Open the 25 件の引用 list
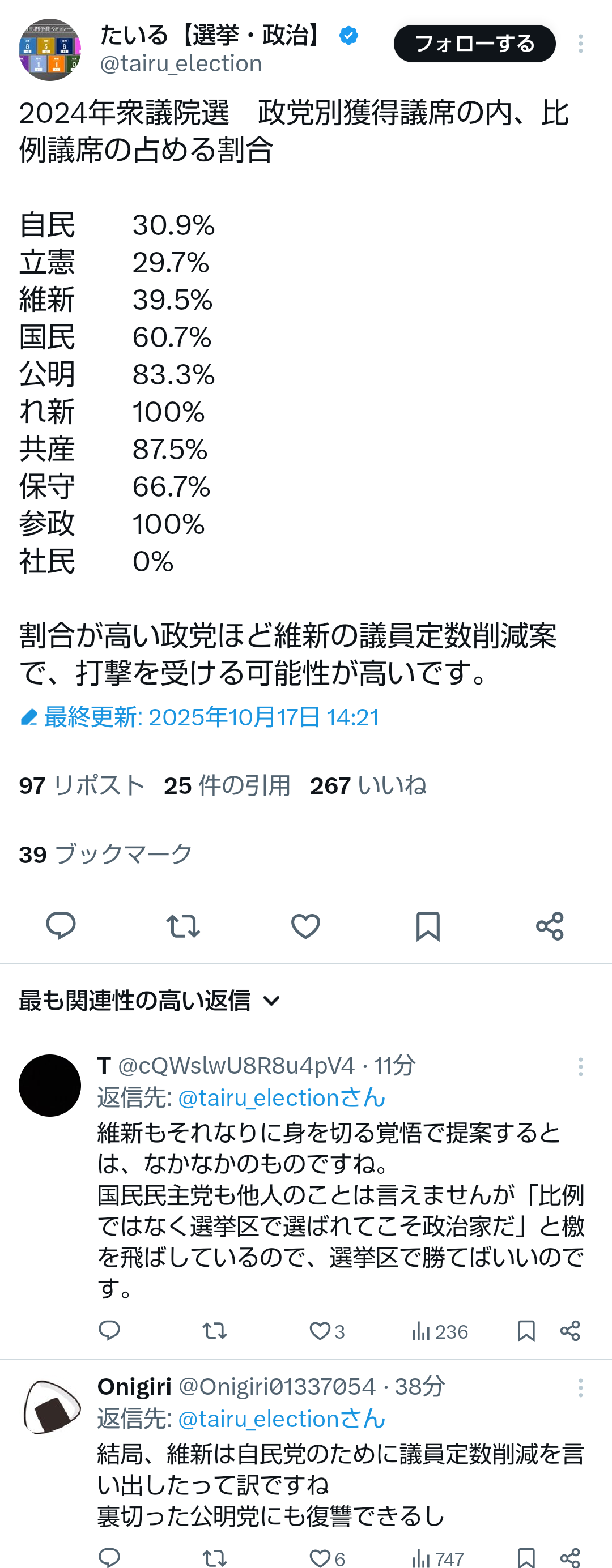 coord(227,785)
